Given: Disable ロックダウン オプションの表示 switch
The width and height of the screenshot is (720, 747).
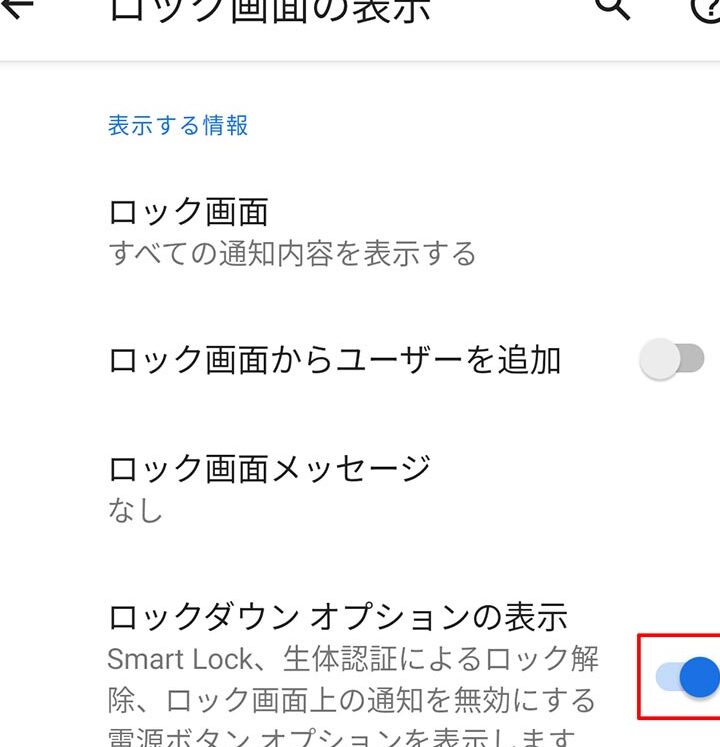Looking at the screenshot, I should (x=688, y=678).
